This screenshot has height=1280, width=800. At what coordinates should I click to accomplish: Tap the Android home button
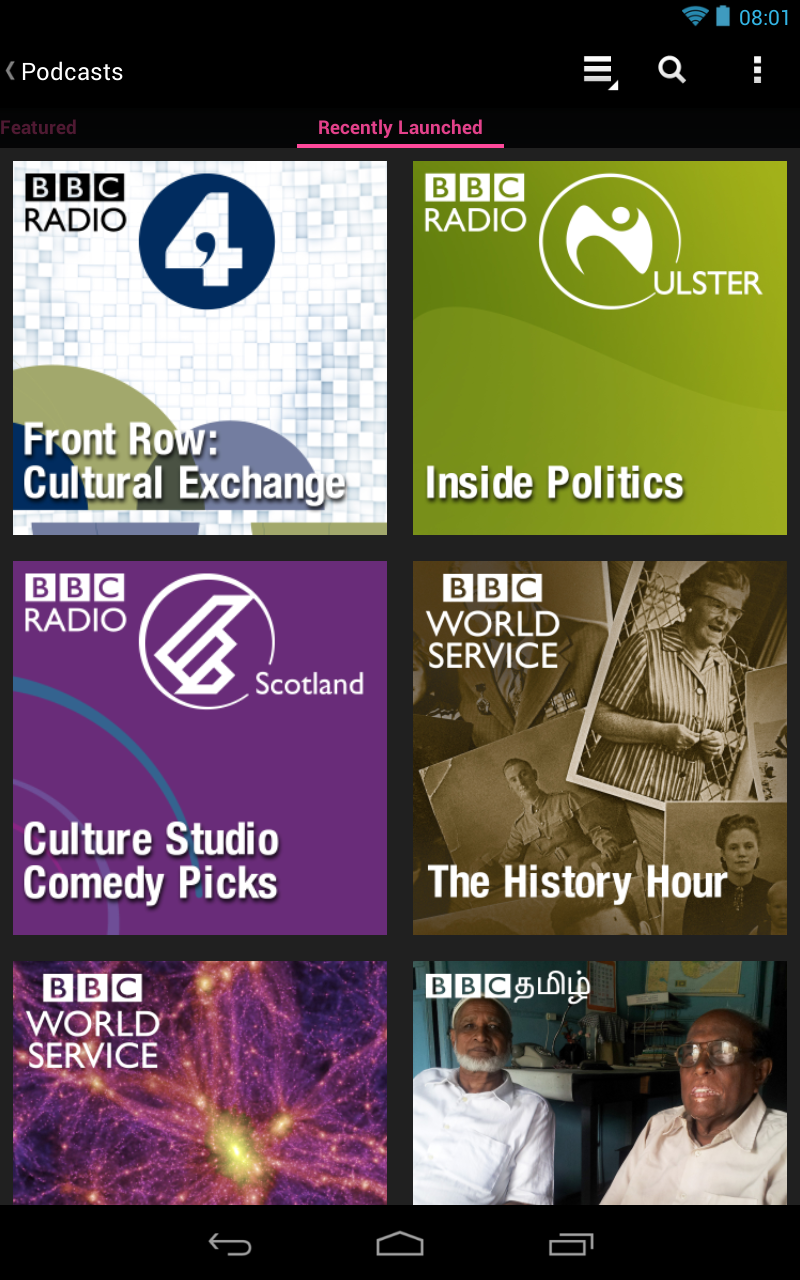[400, 1245]
